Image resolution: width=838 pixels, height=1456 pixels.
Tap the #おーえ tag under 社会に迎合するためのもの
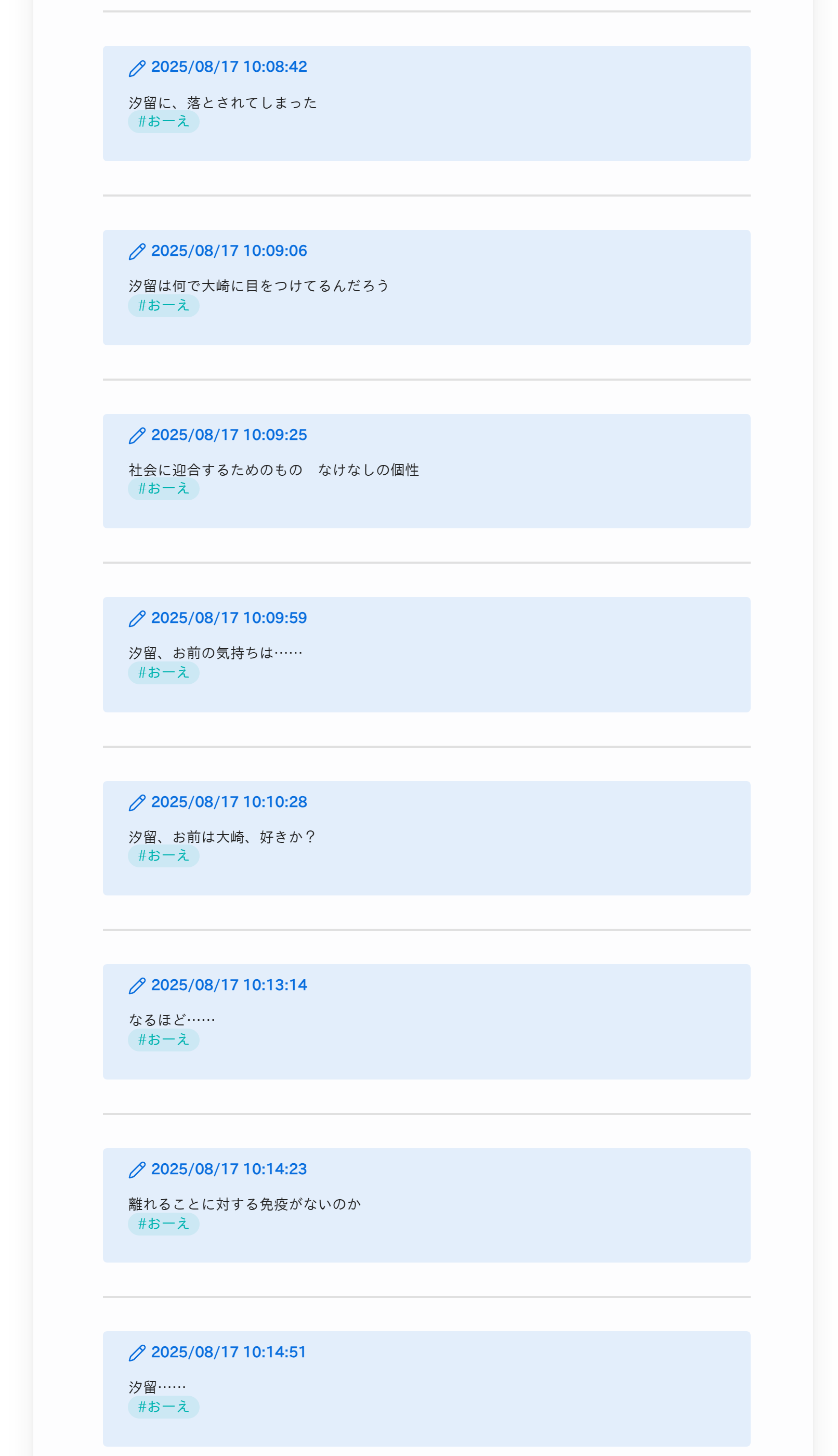point(163,489)
